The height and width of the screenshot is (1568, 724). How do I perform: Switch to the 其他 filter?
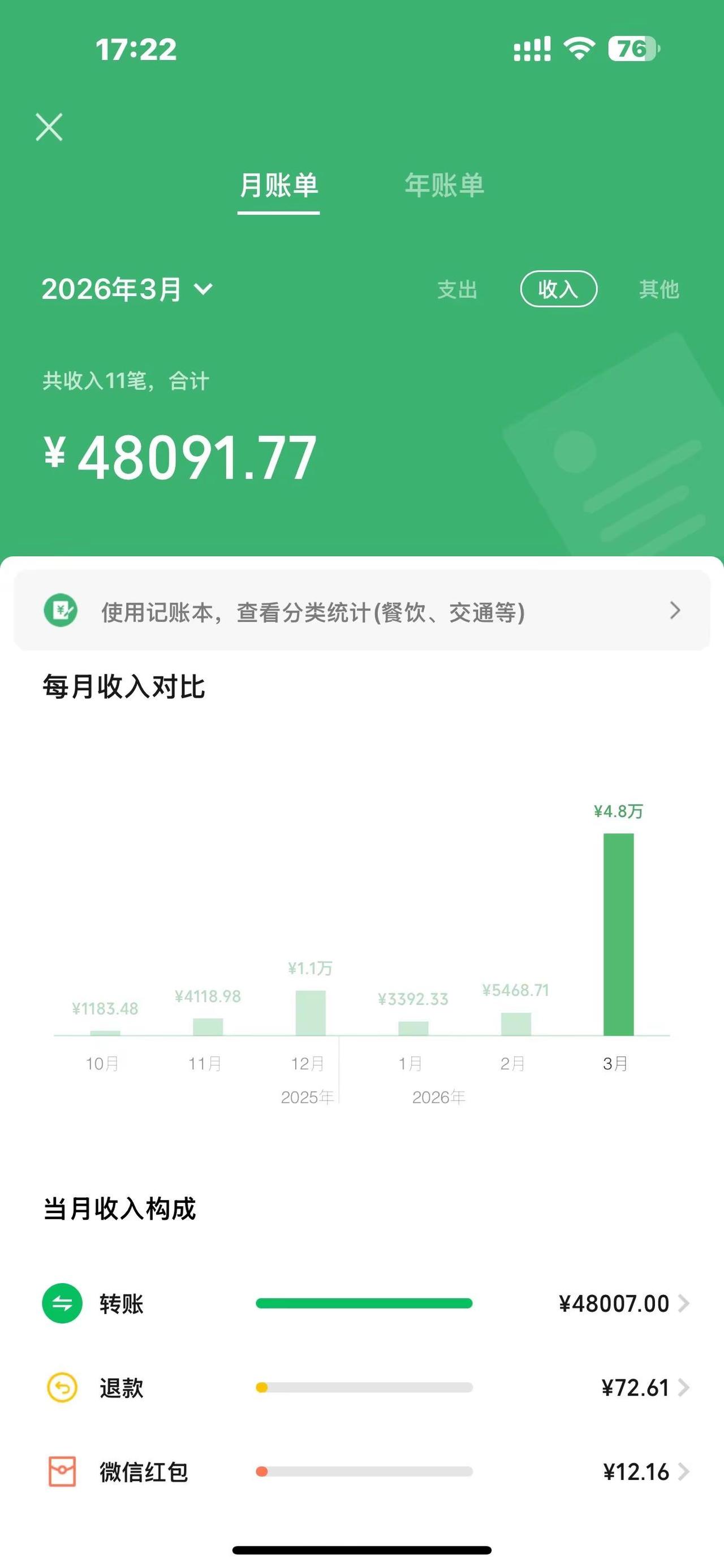click(x=660, y=291)
